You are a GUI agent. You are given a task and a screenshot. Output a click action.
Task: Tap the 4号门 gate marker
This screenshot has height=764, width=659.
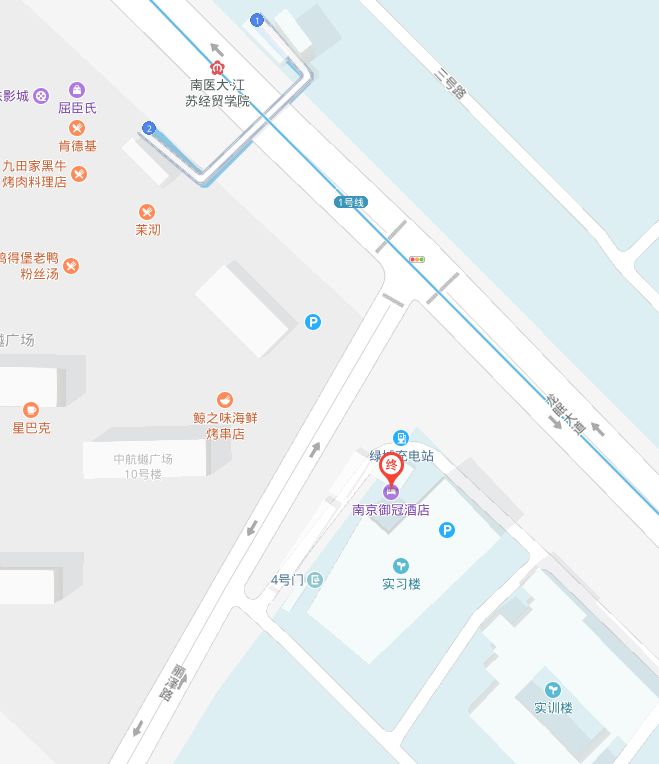coord(316,580)
